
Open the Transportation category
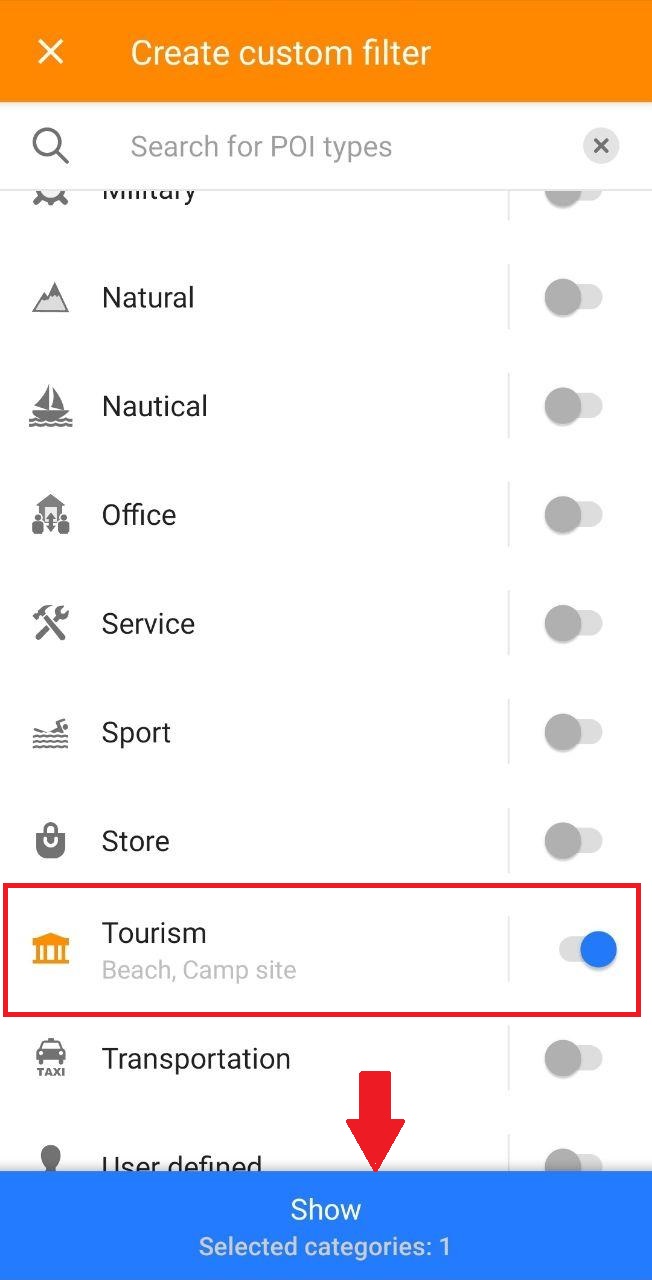[x=250, y=1059]
